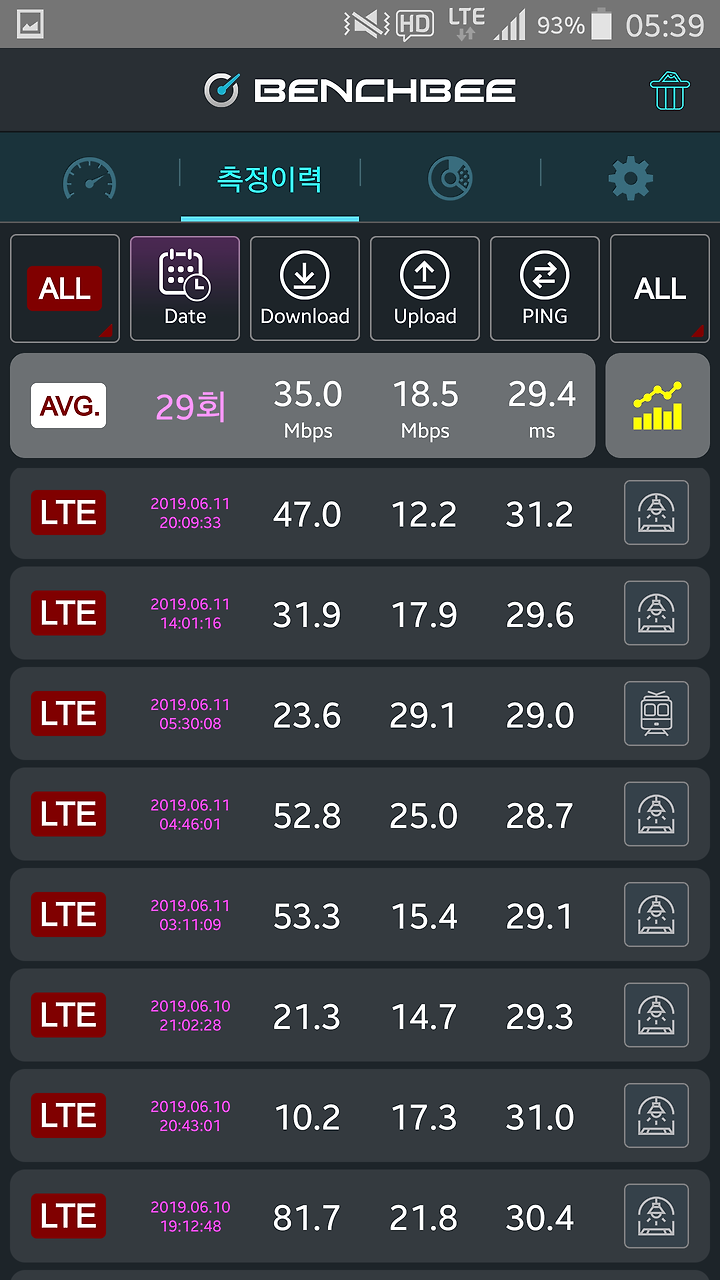Open the result from 2019.06.11 03:11:09
The height and width of the screenshot is (1280, 720).
360,915
